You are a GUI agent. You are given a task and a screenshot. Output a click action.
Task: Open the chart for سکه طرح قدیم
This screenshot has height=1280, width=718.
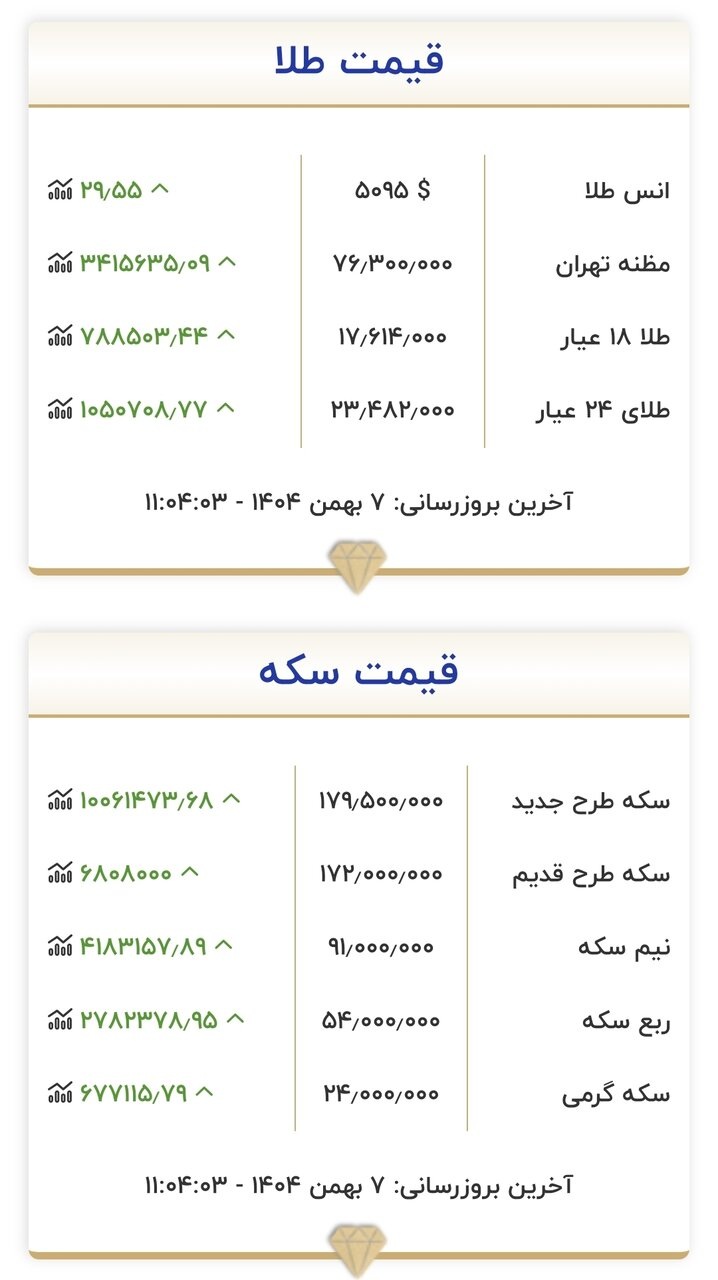60,873
